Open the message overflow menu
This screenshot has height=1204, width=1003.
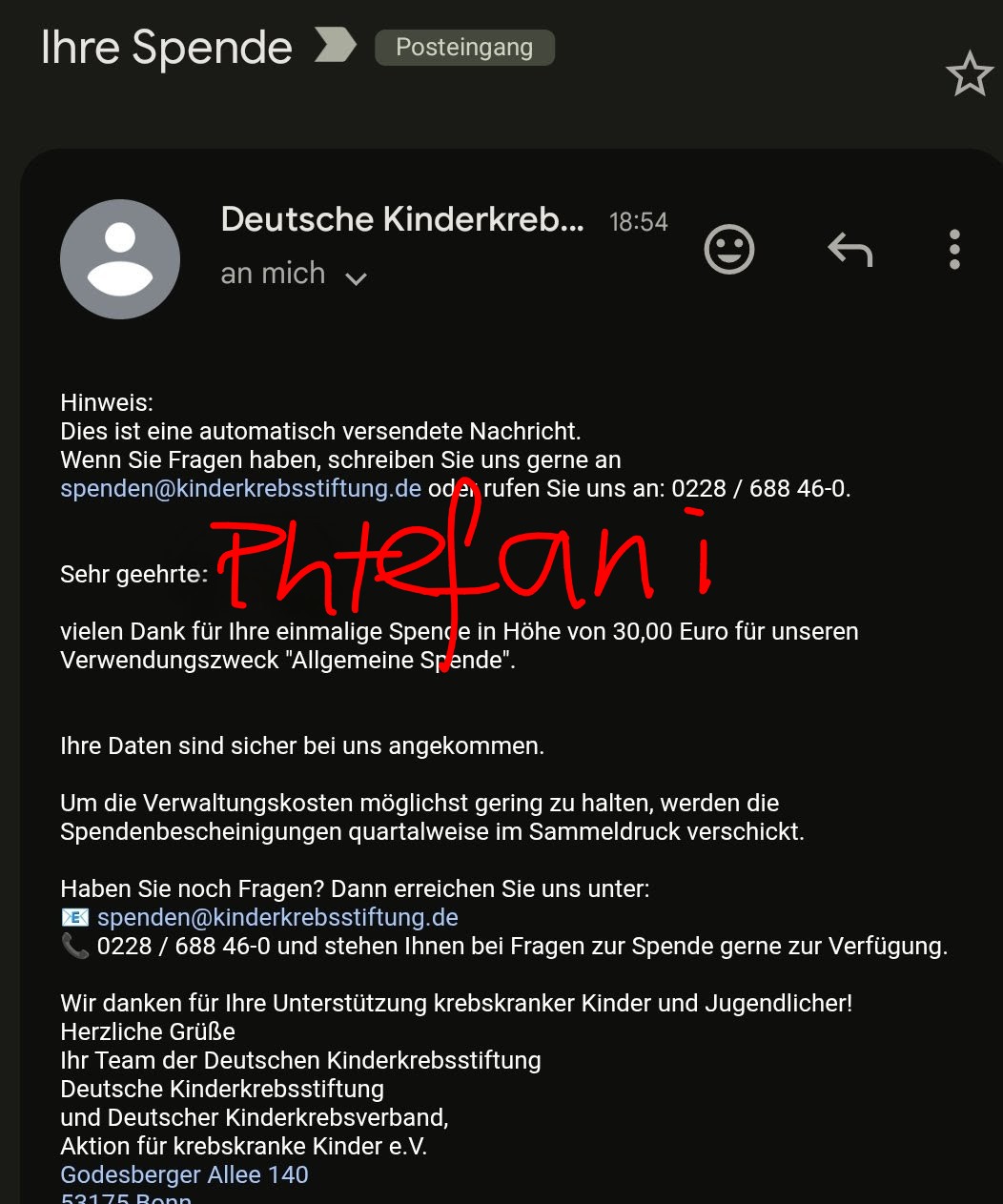click(954, 250)
